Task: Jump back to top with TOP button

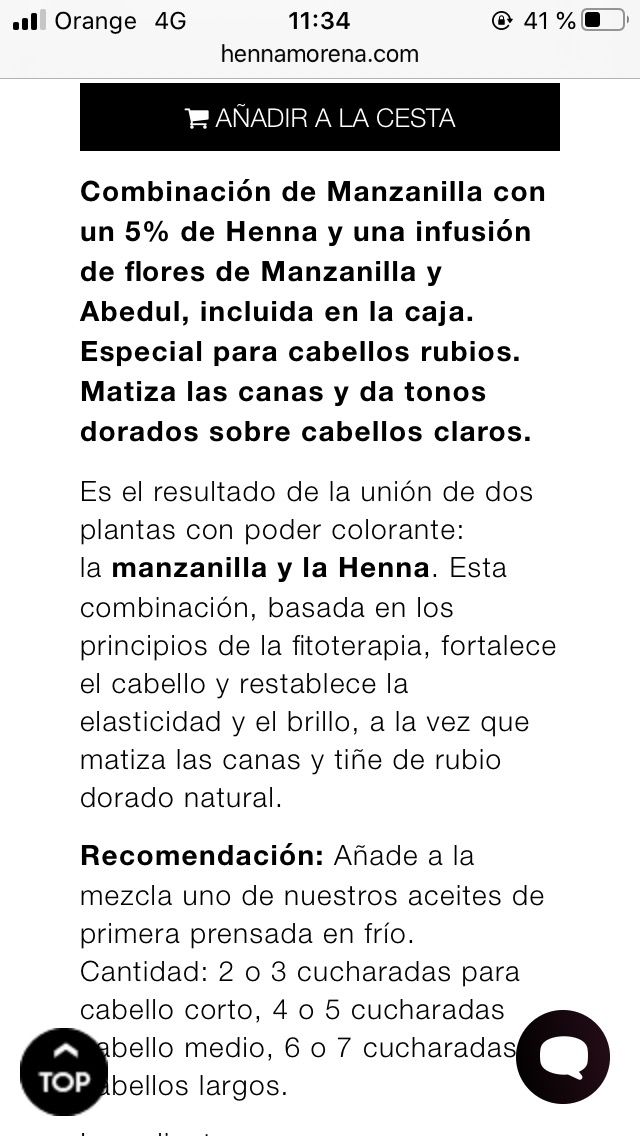Action: [x=65, y=1069]
